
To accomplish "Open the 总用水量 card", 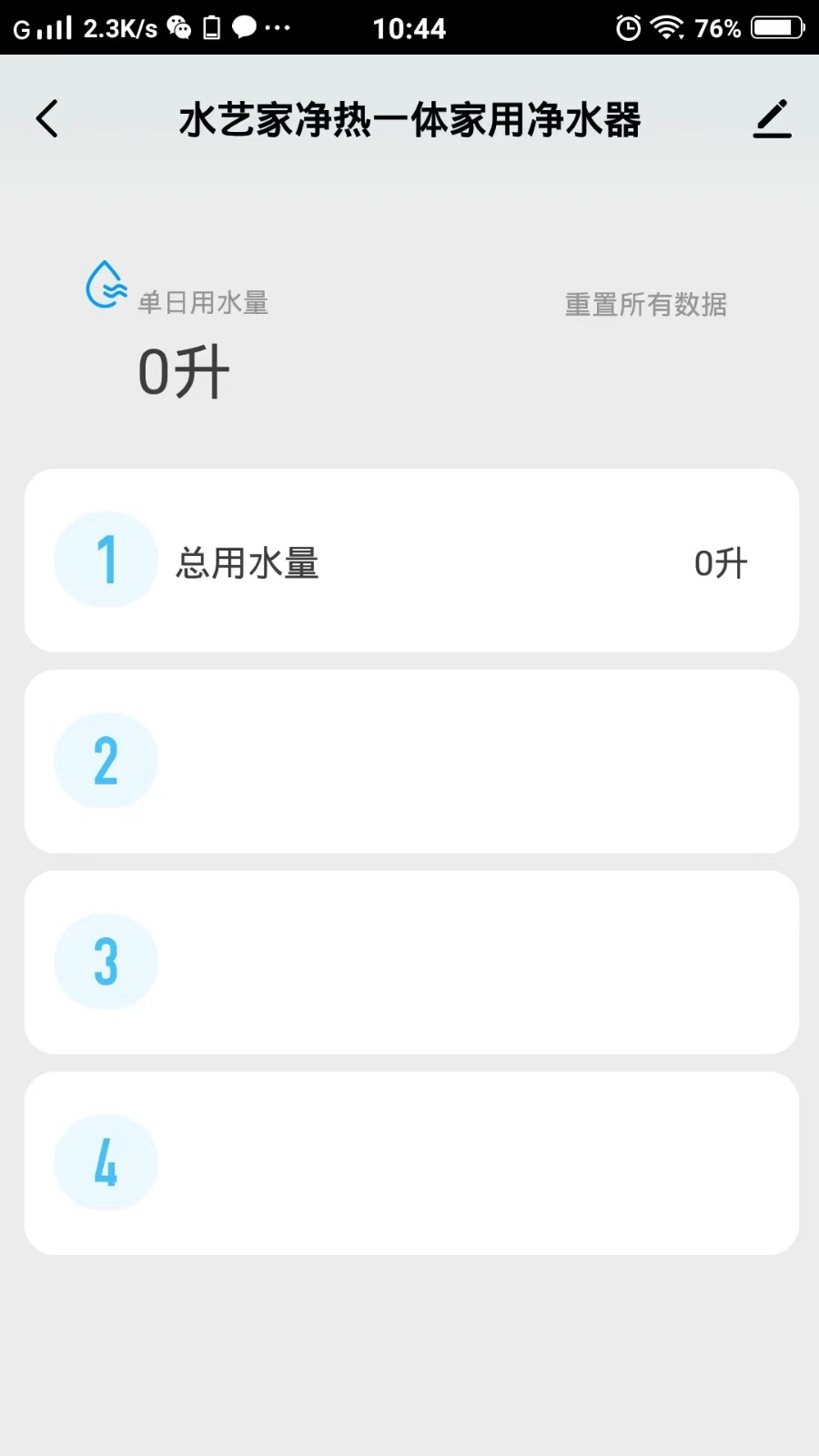I will [x=411, y=560].
